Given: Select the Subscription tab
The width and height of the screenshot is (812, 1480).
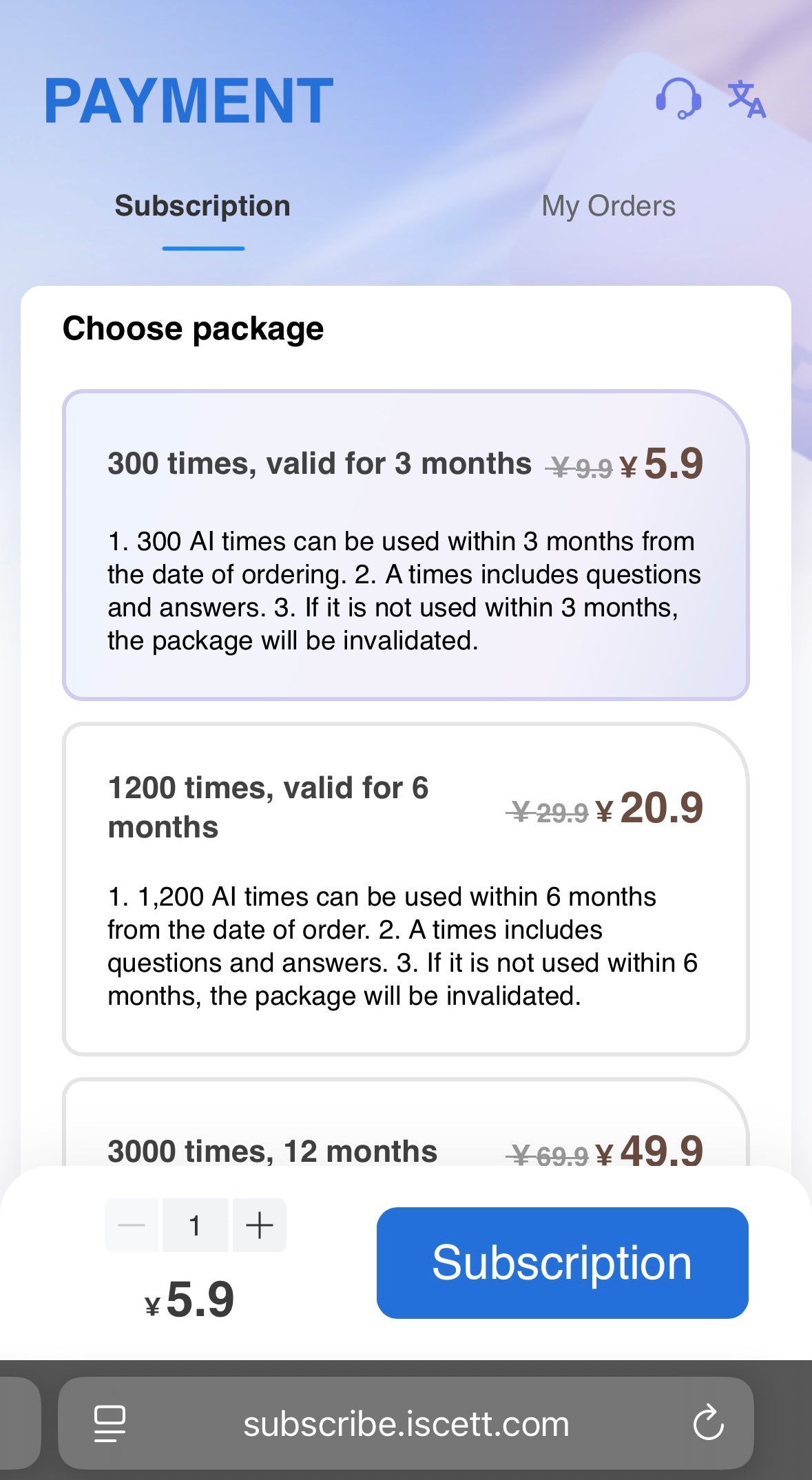Looking at the screenshot, I should click(202, 206).
